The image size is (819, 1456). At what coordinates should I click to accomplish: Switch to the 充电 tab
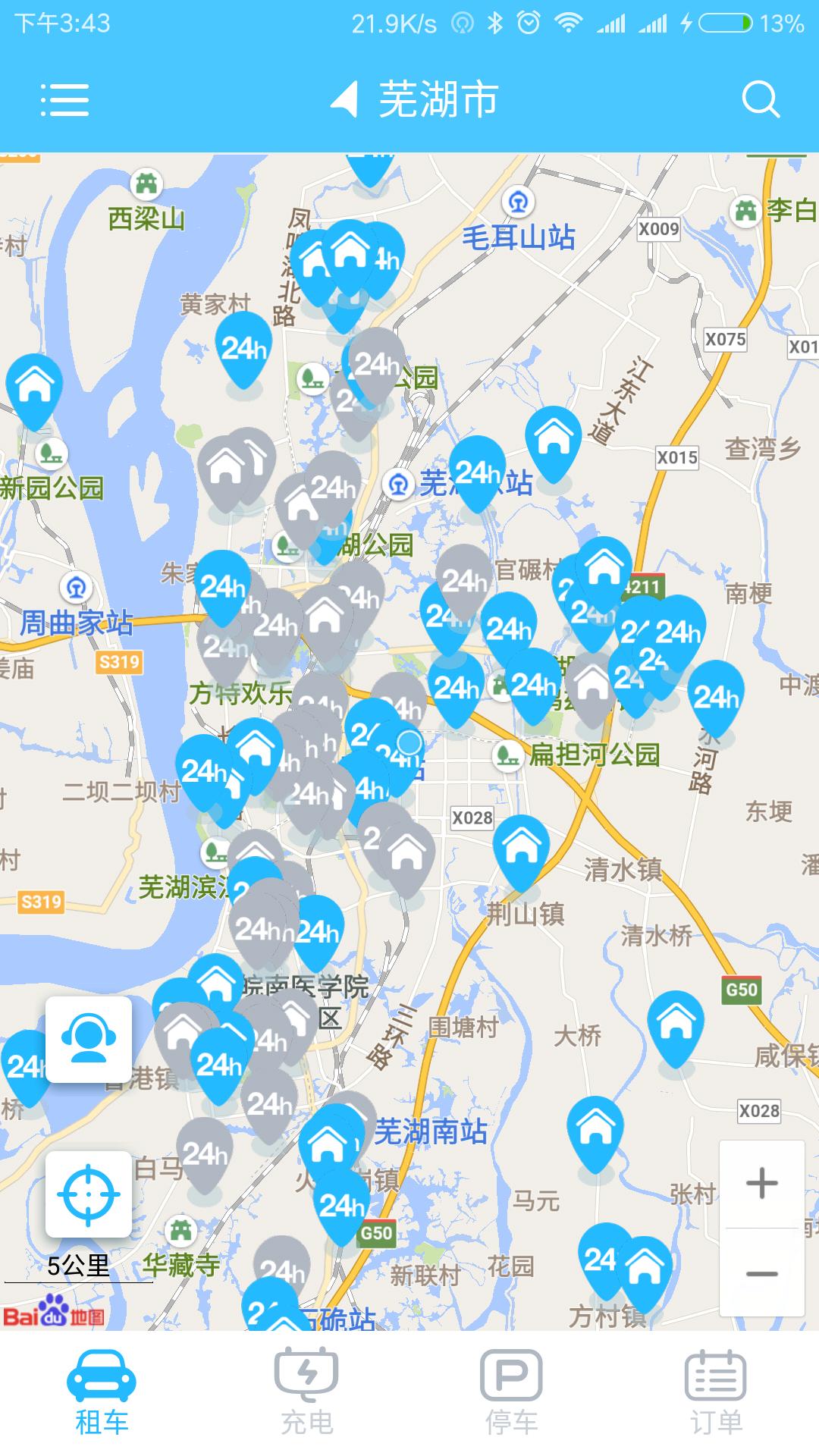tap(307, 1392)
